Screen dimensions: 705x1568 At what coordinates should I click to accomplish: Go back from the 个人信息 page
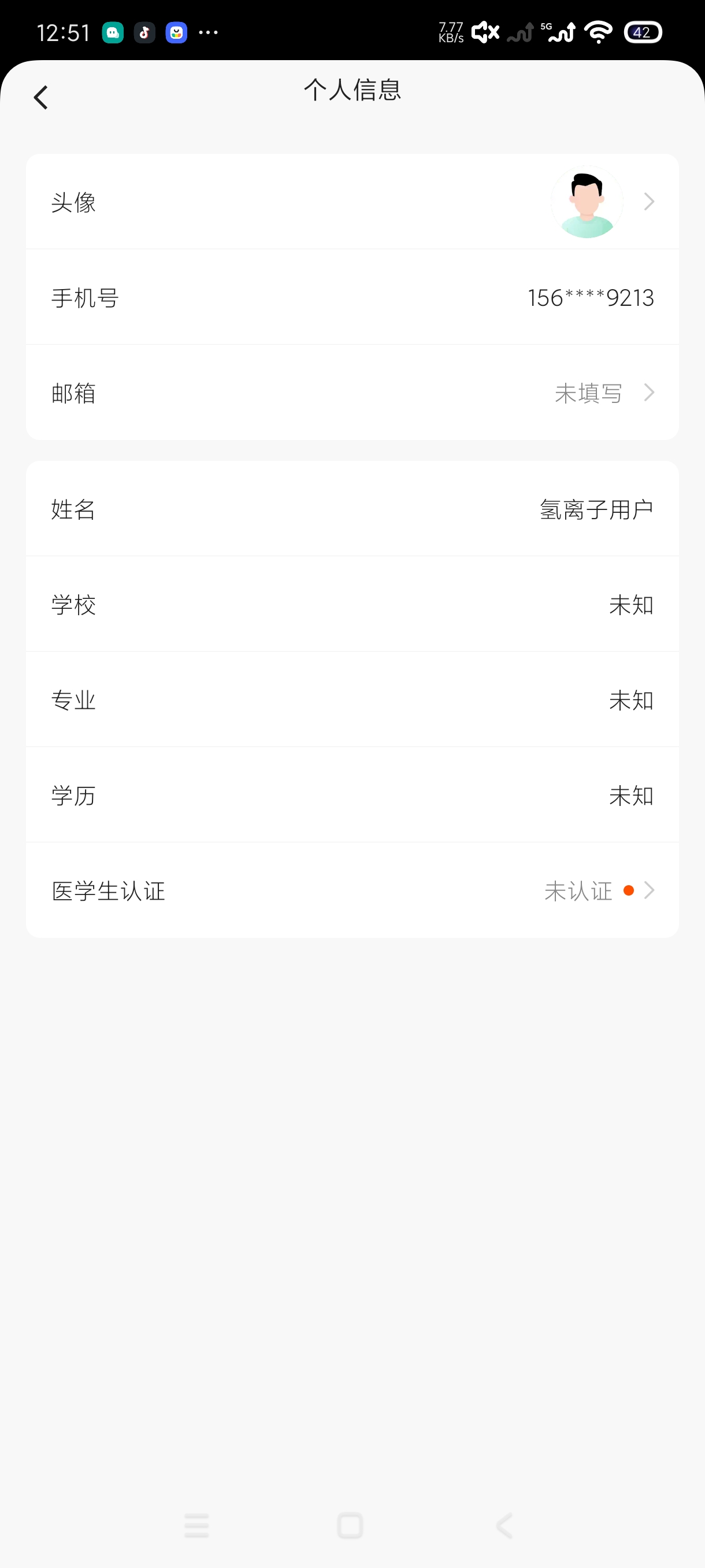(x=41, y=97)
